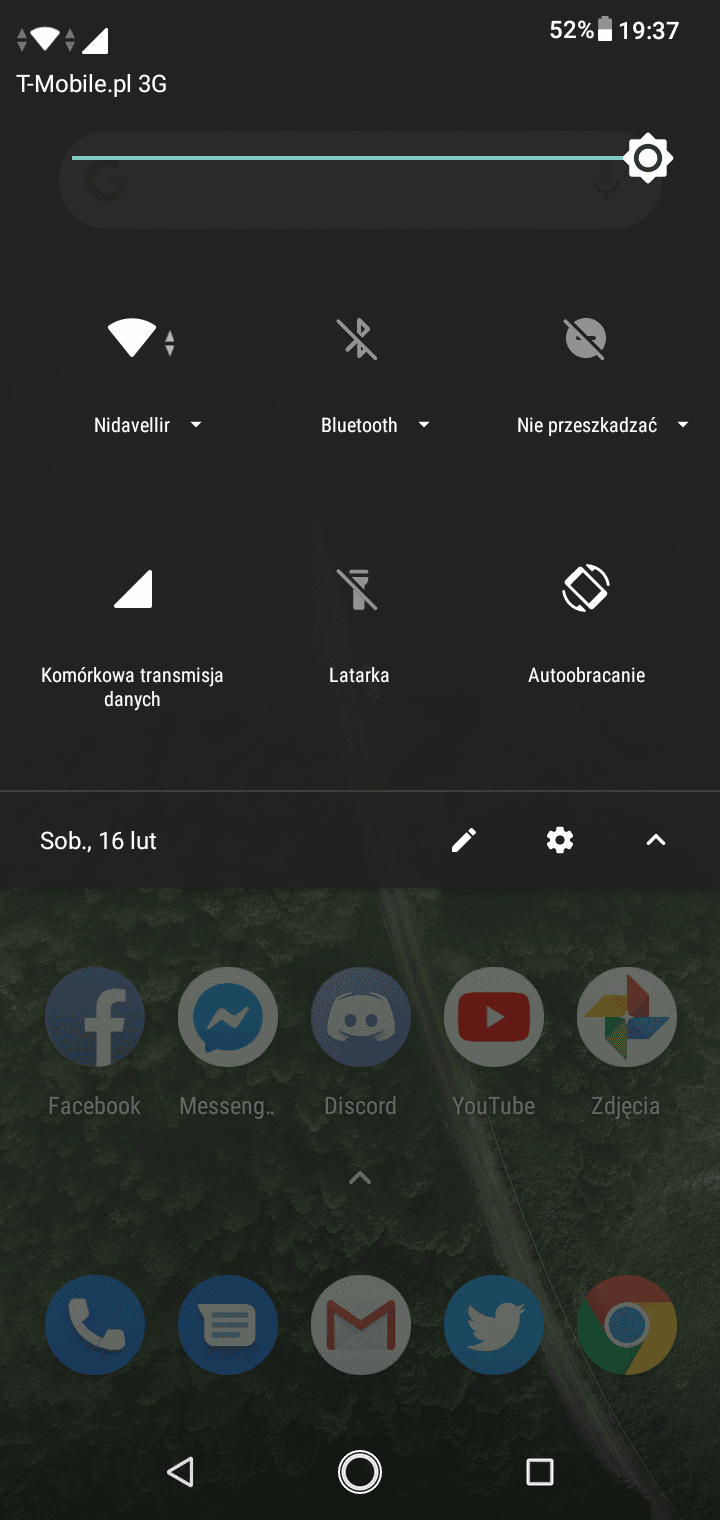Image resolution: width=720 pixels, height=1520 pixels.
Task: Toggle Komórkowa transmisja danych
Action: (132, 590)
